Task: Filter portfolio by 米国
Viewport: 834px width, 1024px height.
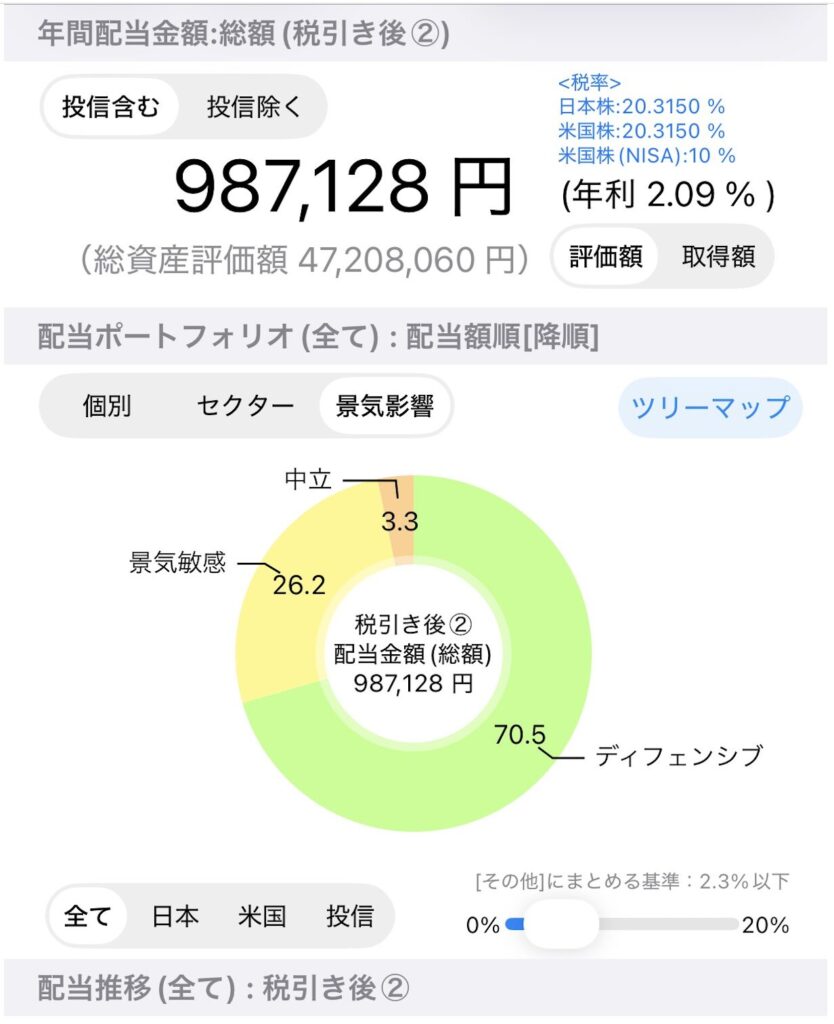Action: click(x=262, y=916)
